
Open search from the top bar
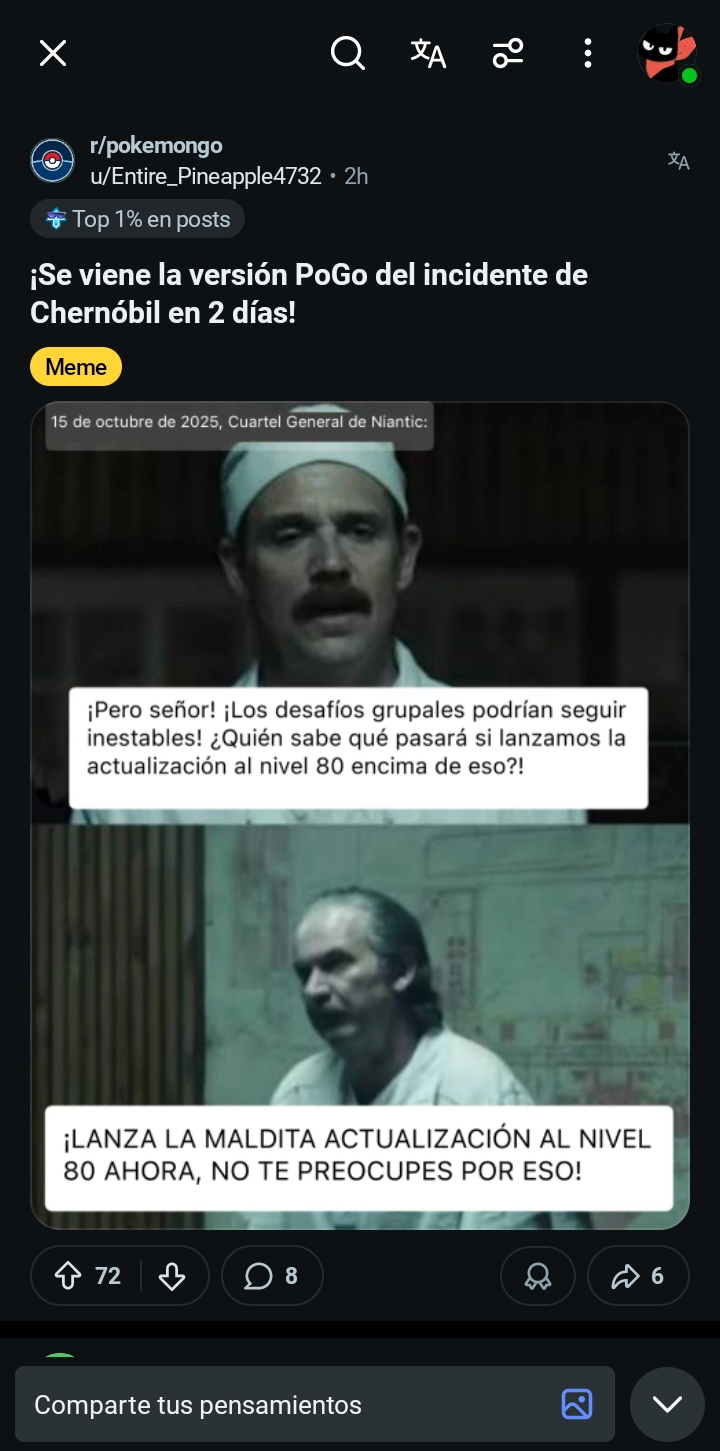347,53
